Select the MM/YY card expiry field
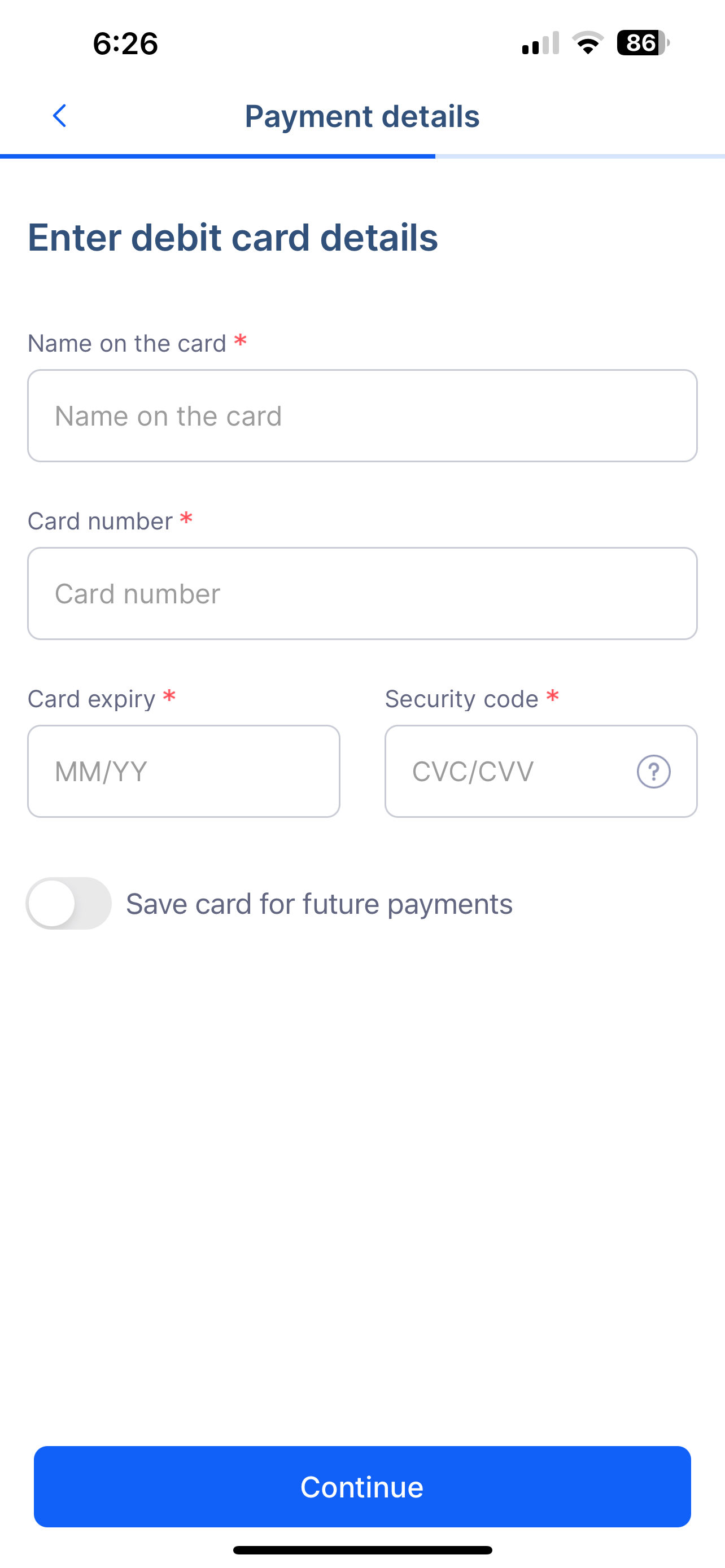This screenshot has height=1568, width=725. click(184, 771)
